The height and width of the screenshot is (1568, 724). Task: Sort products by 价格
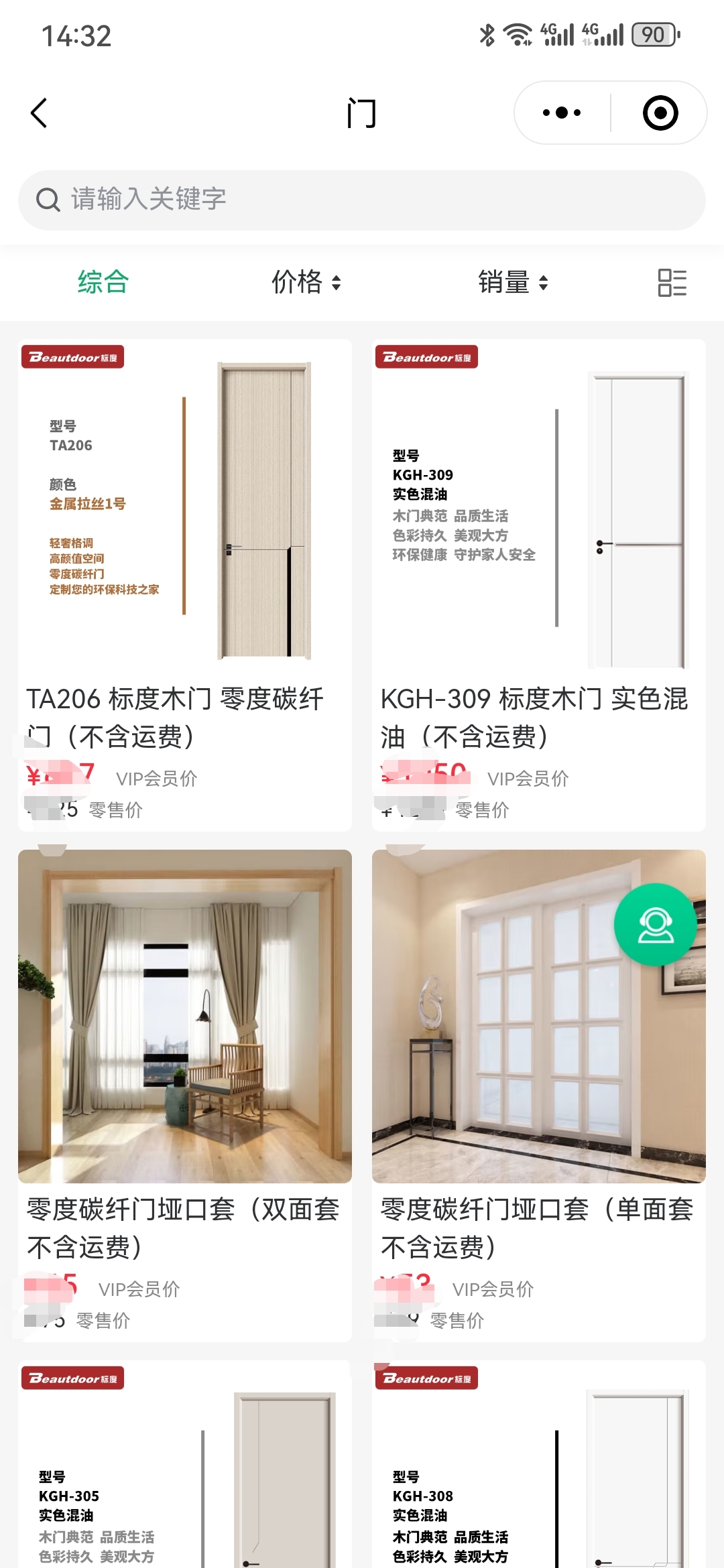point(306,282)
